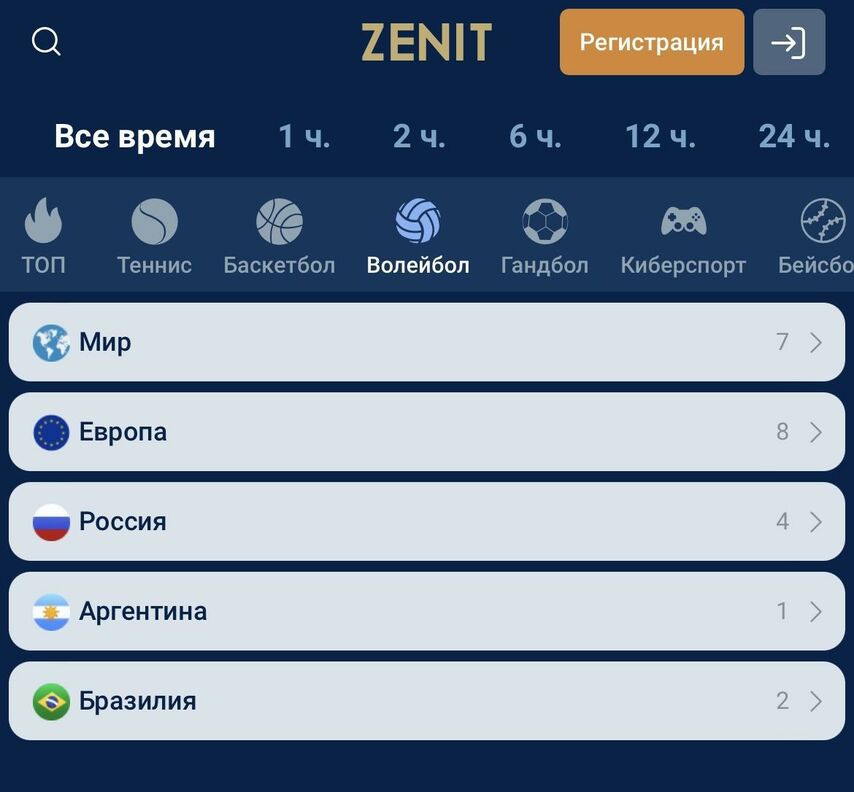Switch to the ТОП sport tab
The height and width of the screenshot is (792, 854).
pyautogui.click(x=43, y=237)
